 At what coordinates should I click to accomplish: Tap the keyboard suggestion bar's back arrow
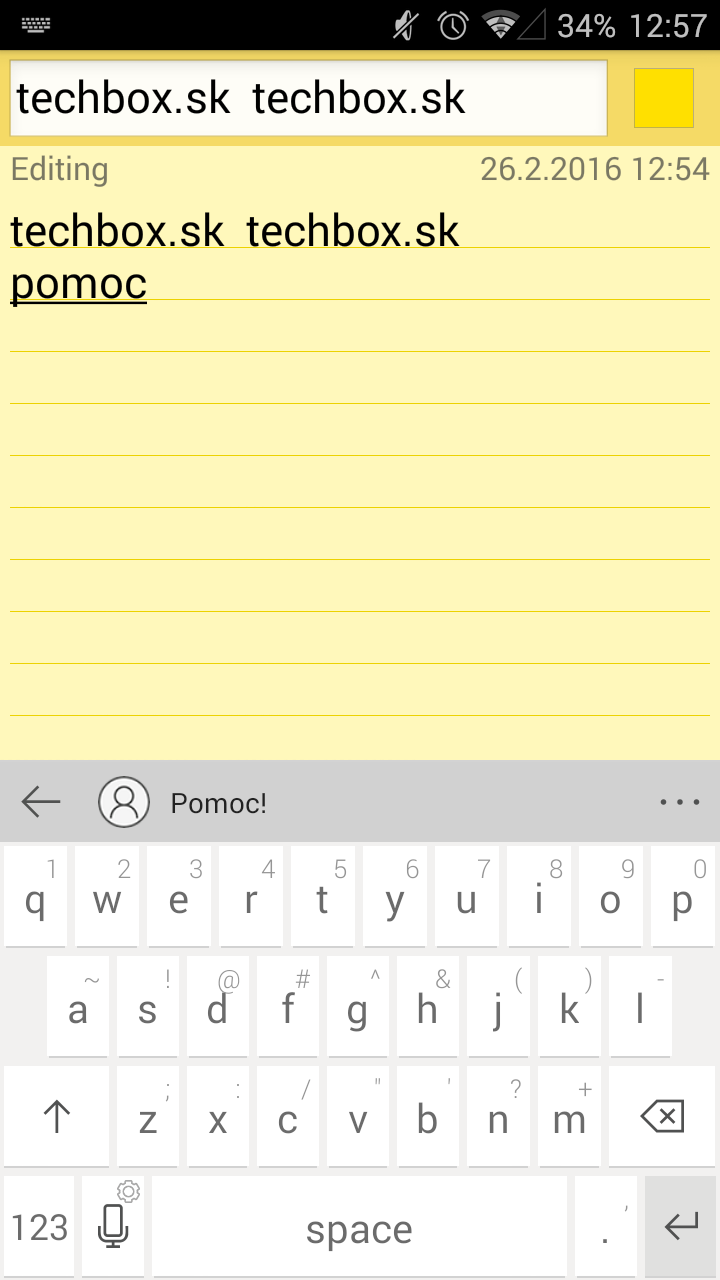click(41, 802)
